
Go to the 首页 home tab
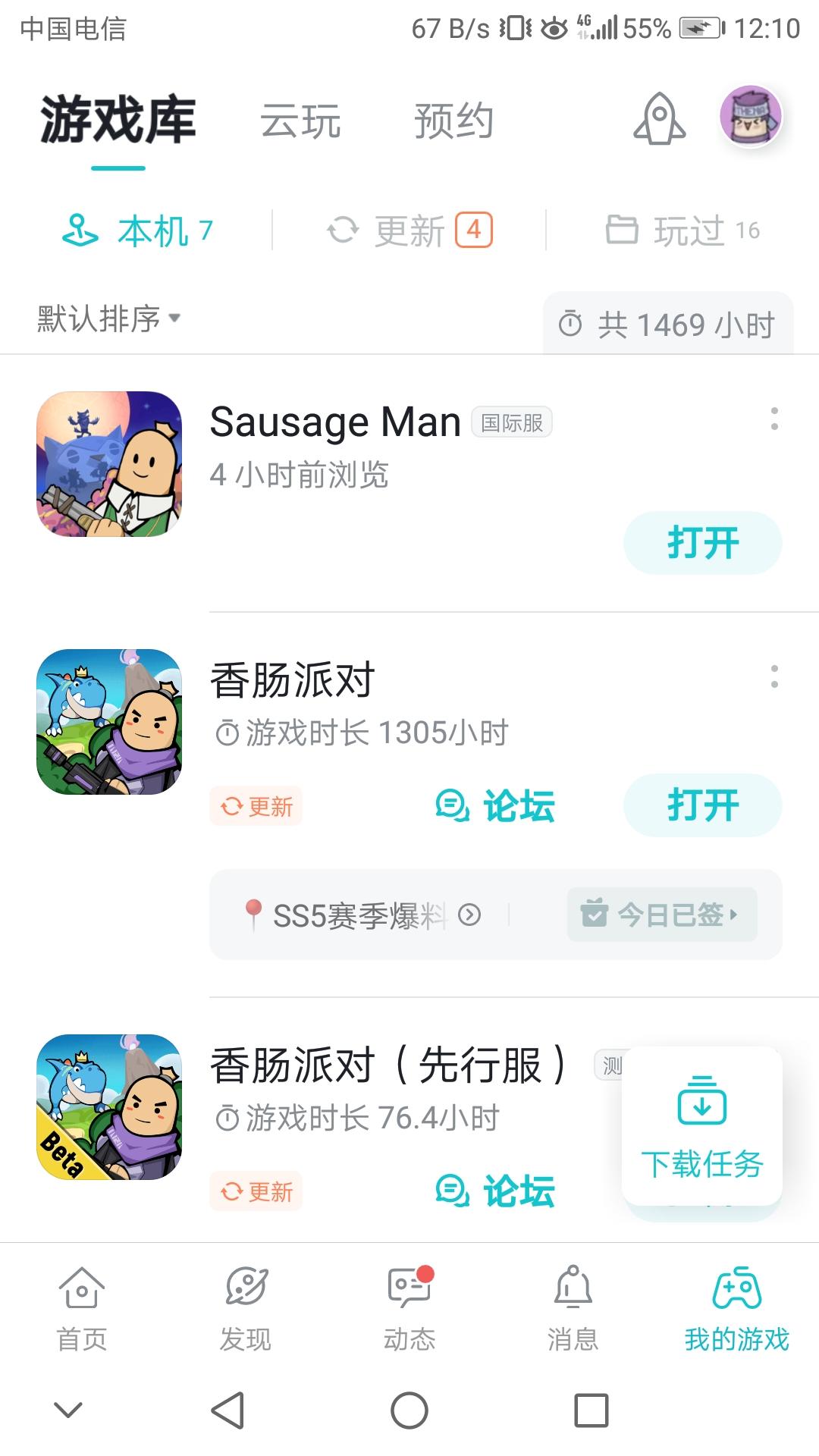coord(82,1307)
